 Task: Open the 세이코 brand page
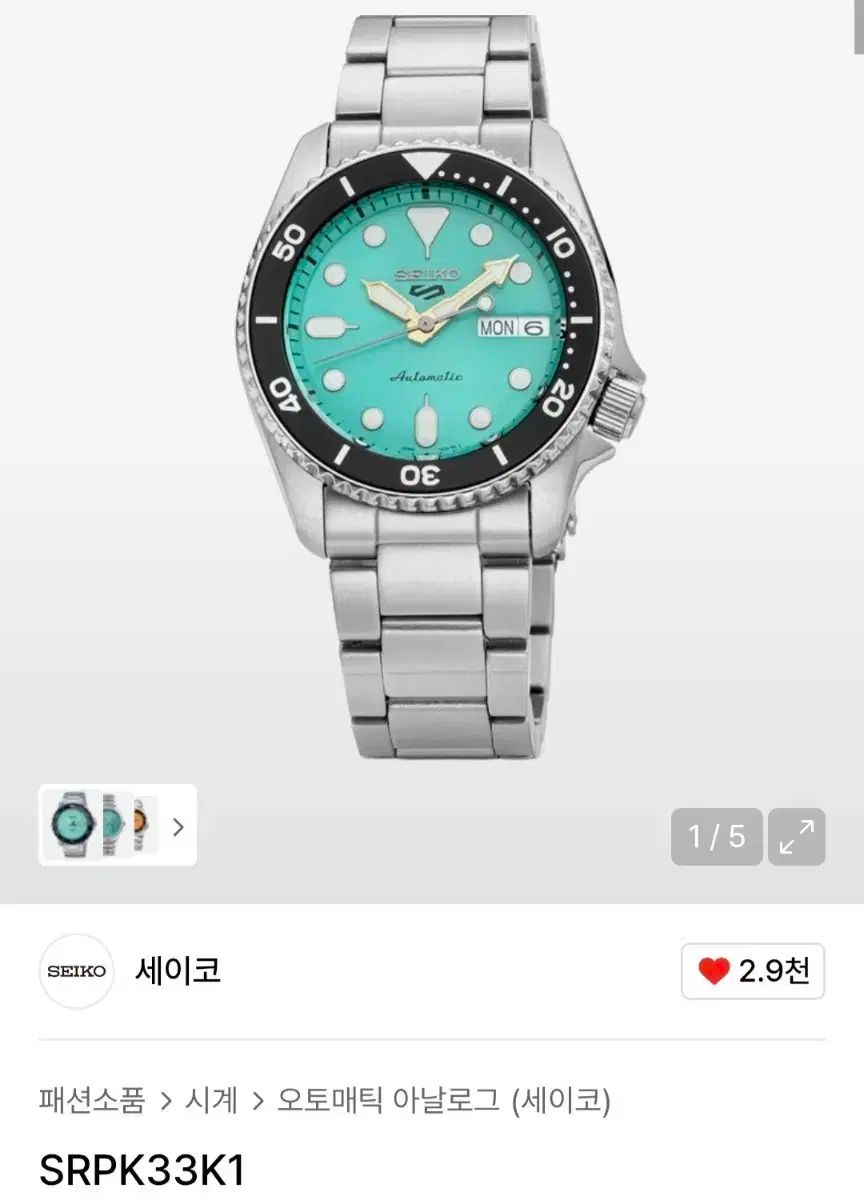(x=178, y=970)
